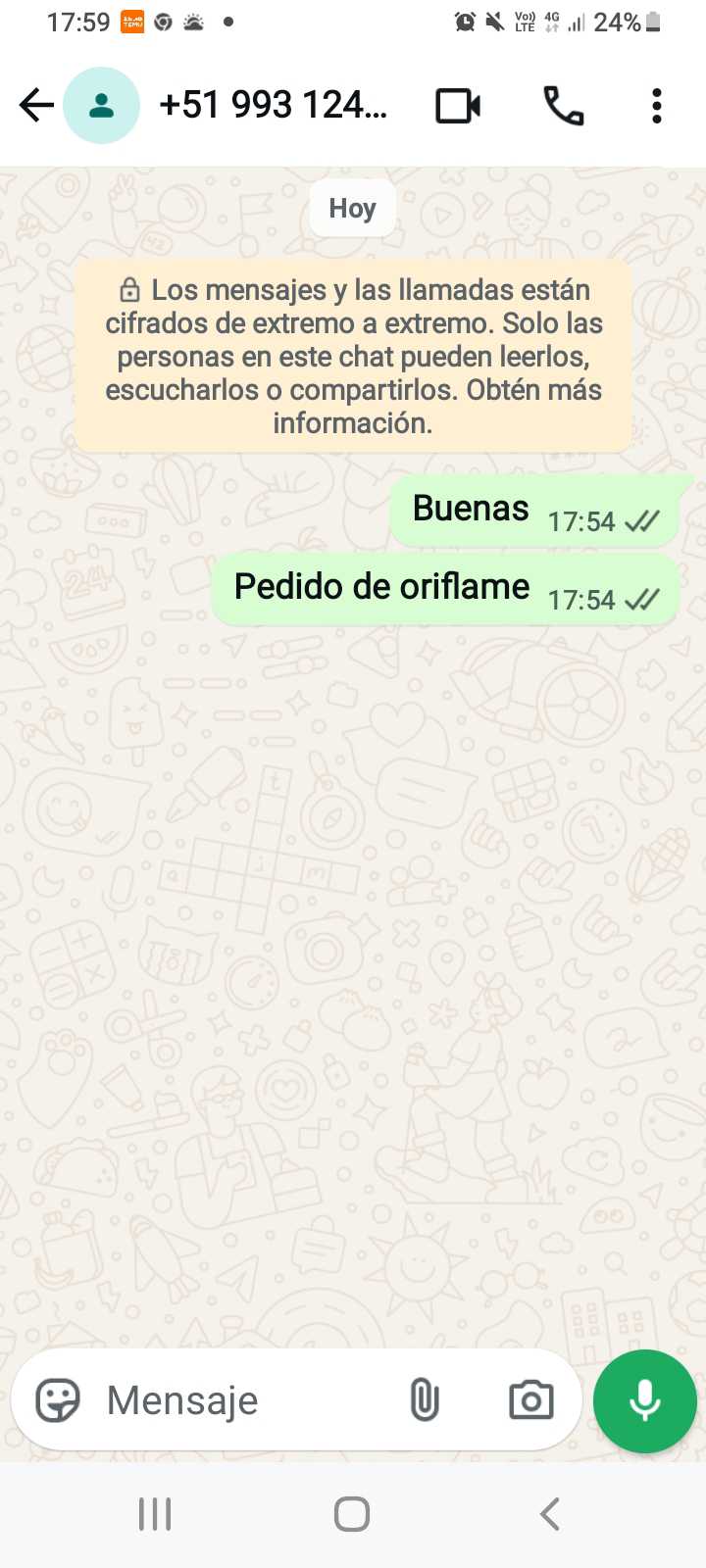
Task: Focus the Mensaje text field
Action: pos(245,1400)
